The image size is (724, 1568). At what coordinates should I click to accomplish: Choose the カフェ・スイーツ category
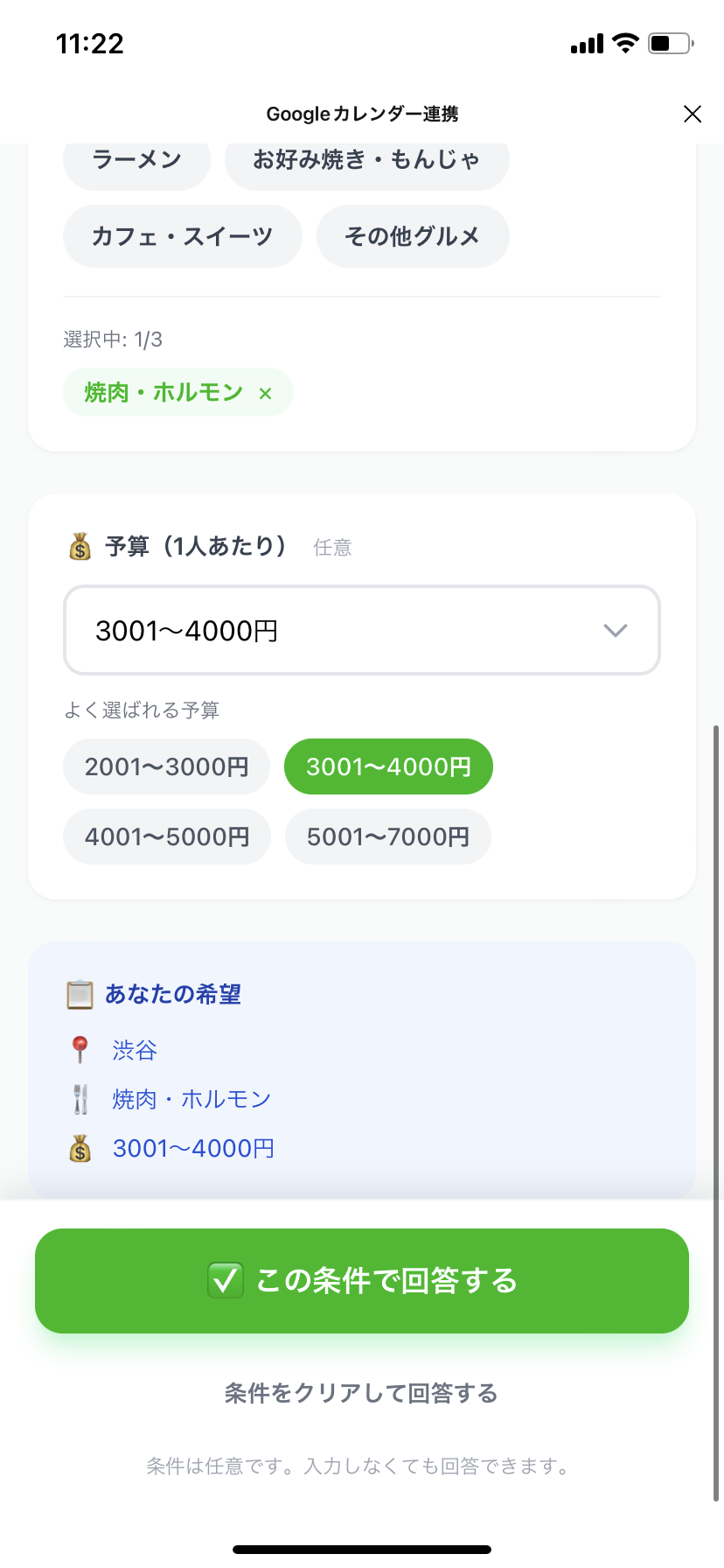[x=182, y=235]
